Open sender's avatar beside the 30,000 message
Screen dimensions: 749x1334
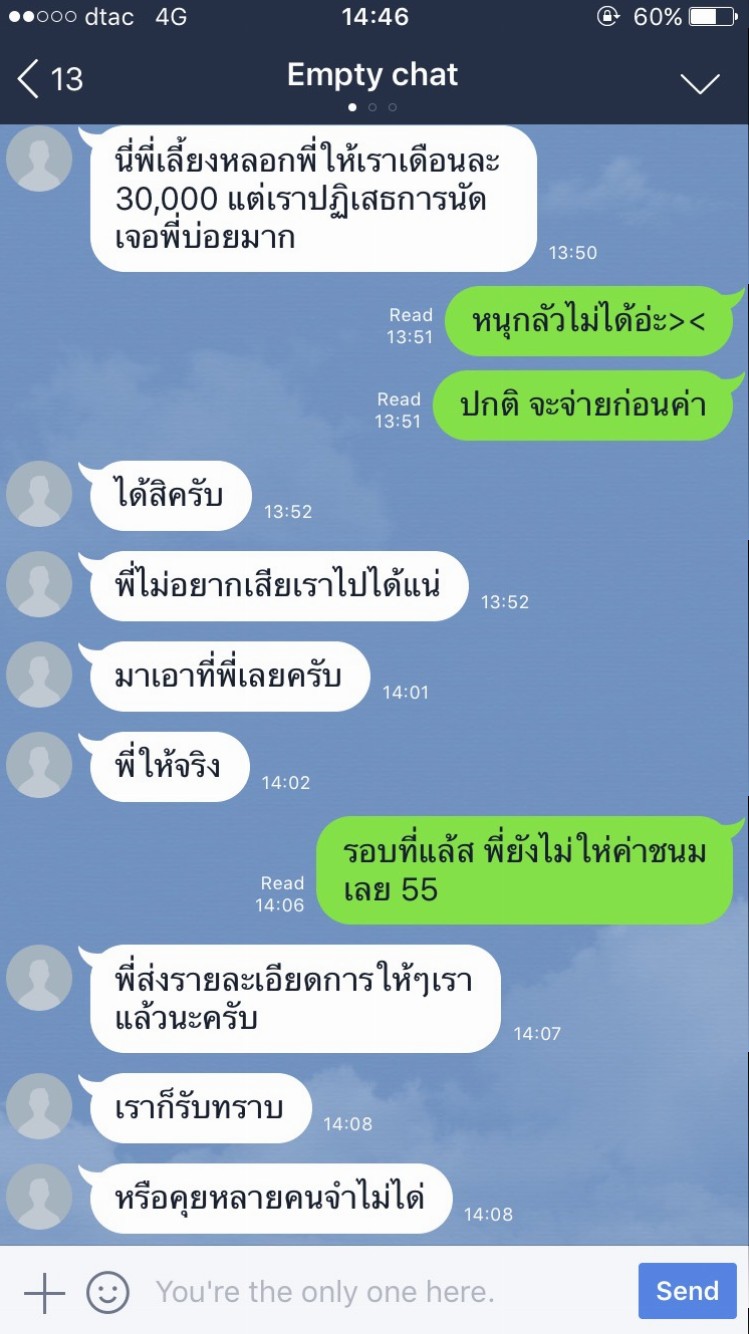click(x=39, y=159)
